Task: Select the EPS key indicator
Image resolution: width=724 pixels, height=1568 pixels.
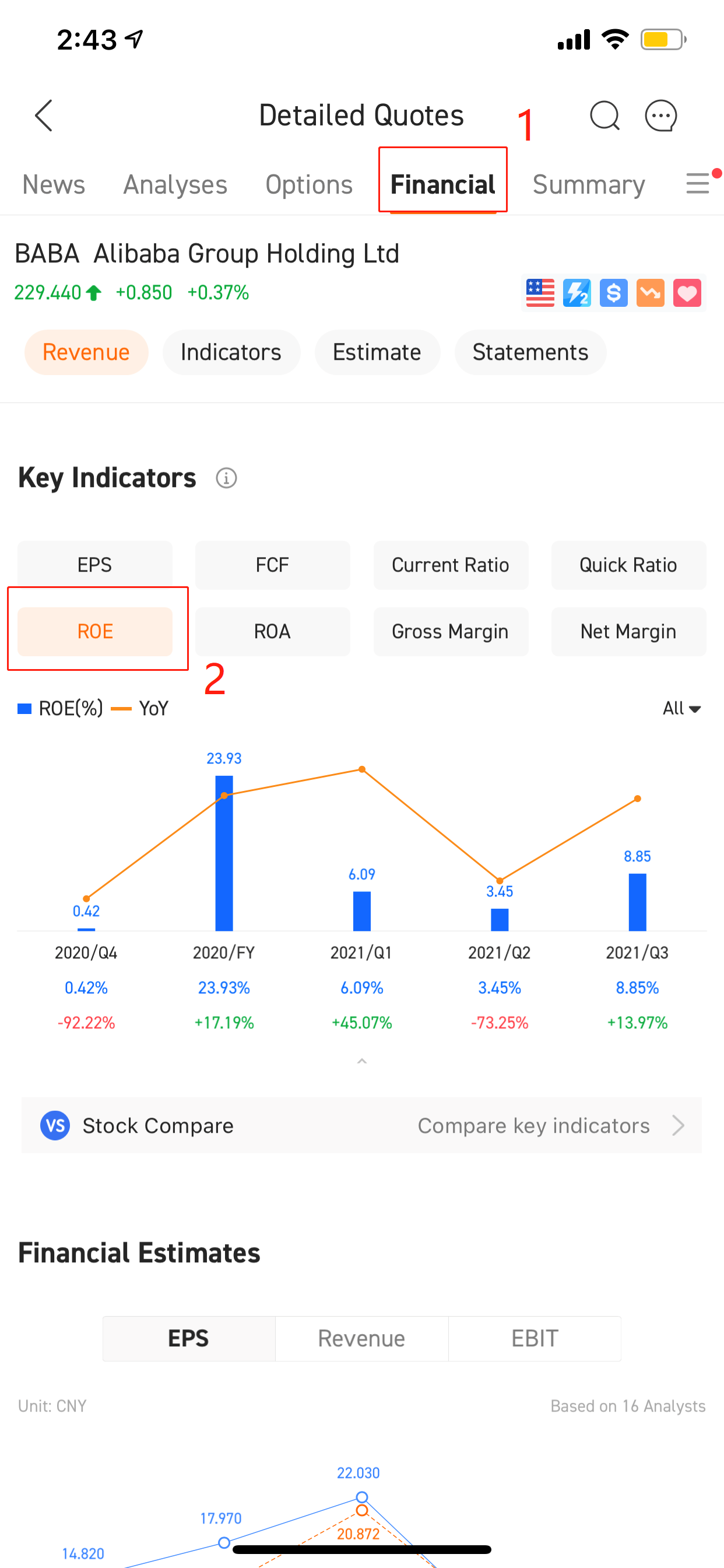Action: coord(95,564)
